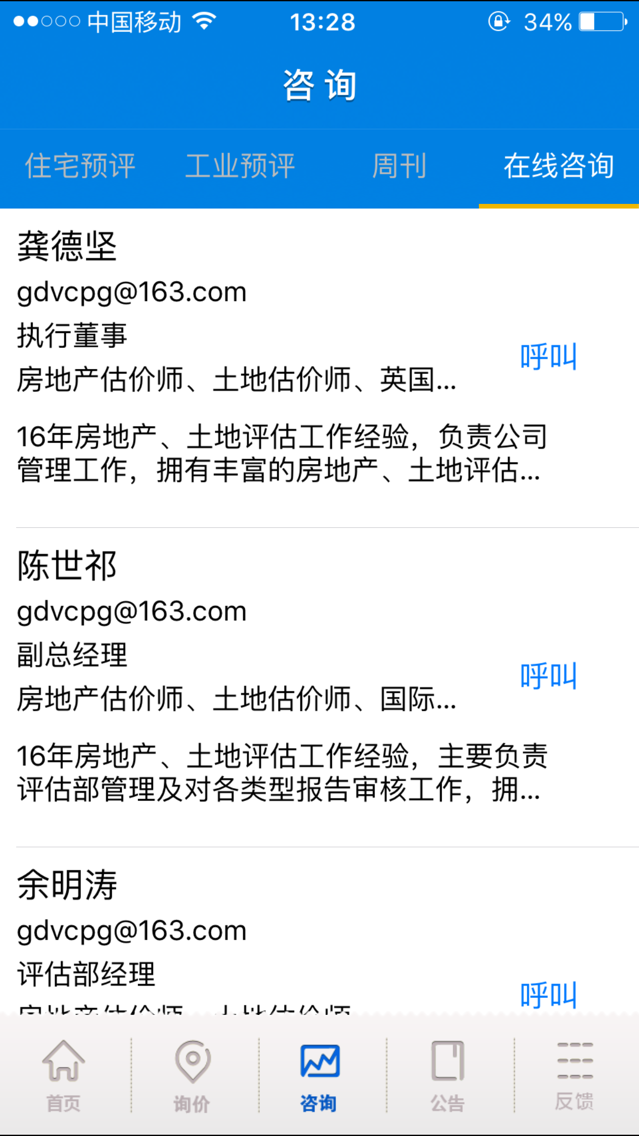Call 龚德坚 with the 呼叫 button

548,357
